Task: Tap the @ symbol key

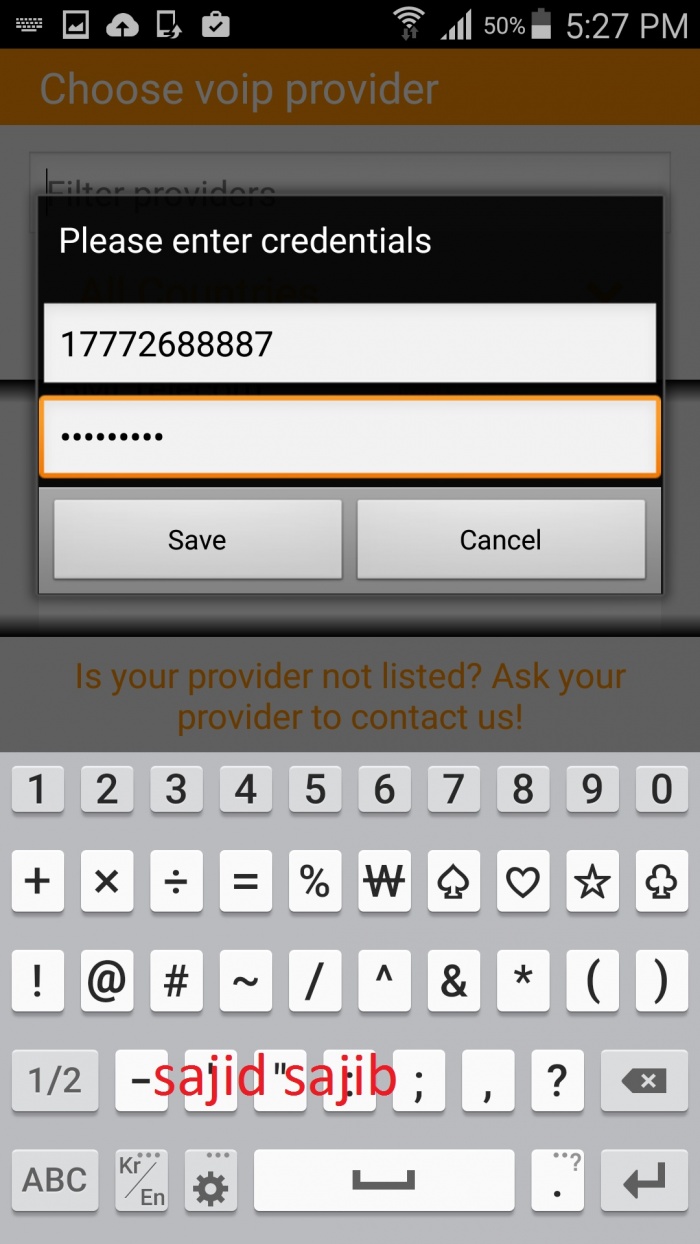Action: coord(106,982)
